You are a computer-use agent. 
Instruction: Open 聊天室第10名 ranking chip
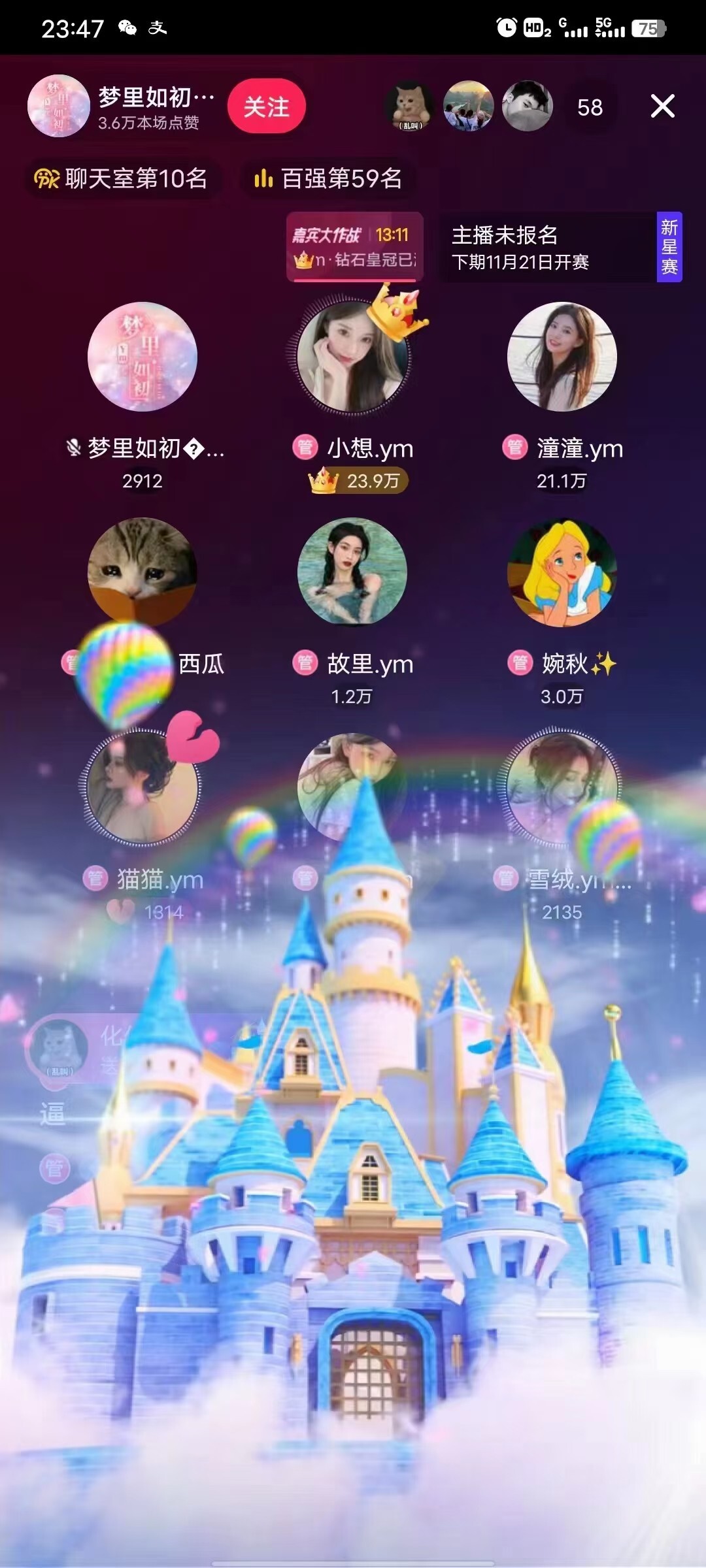point(122,178)
